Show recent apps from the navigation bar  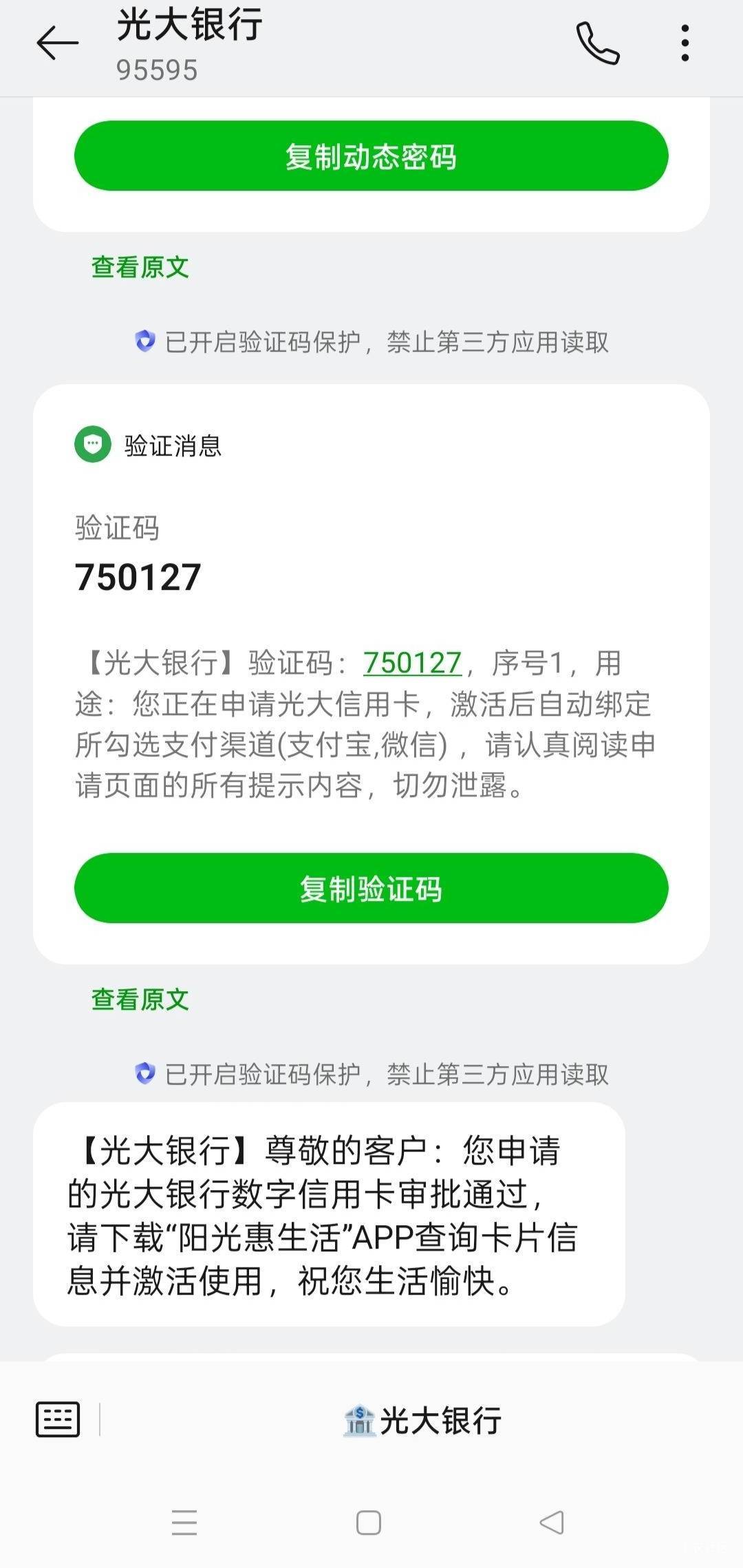(x=184, y=1523)
